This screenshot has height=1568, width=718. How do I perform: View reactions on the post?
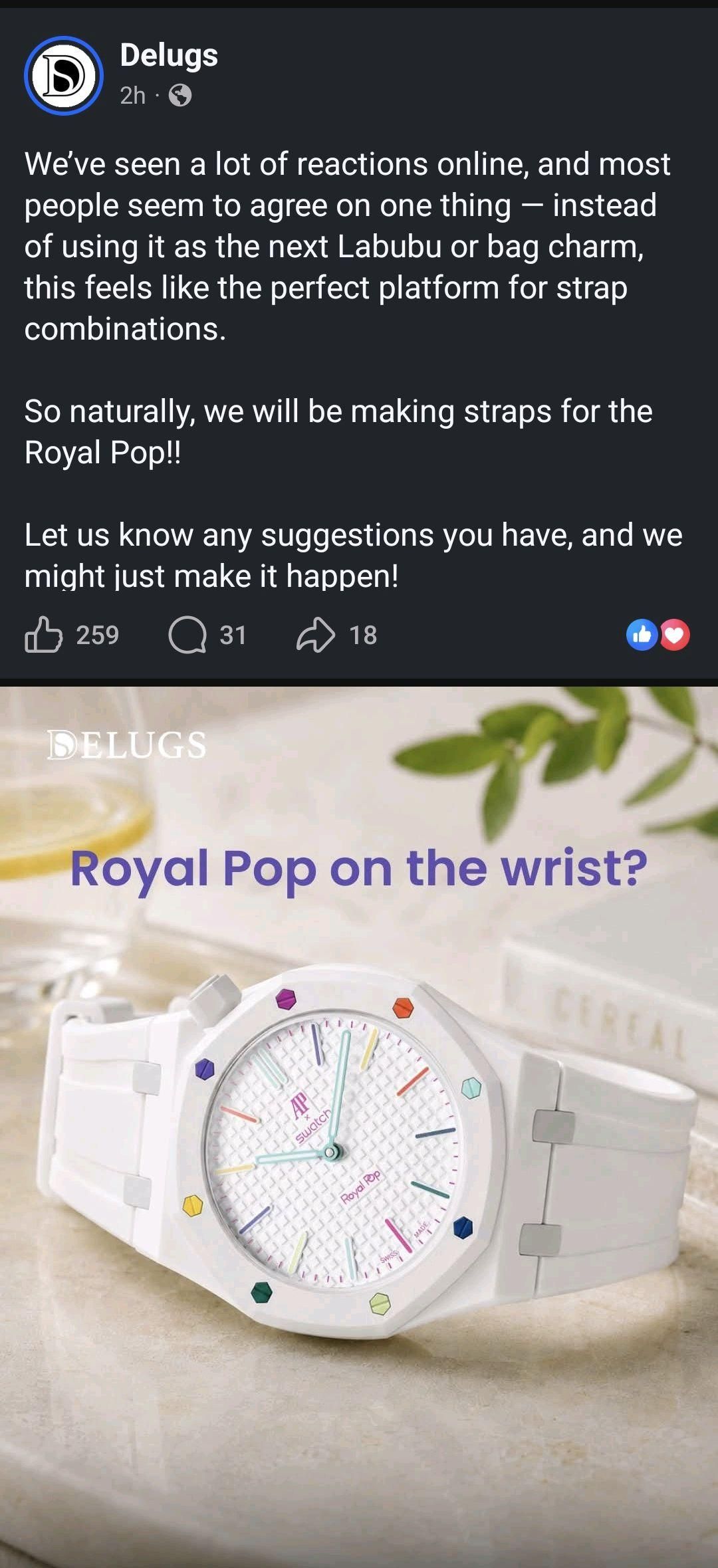658,635
